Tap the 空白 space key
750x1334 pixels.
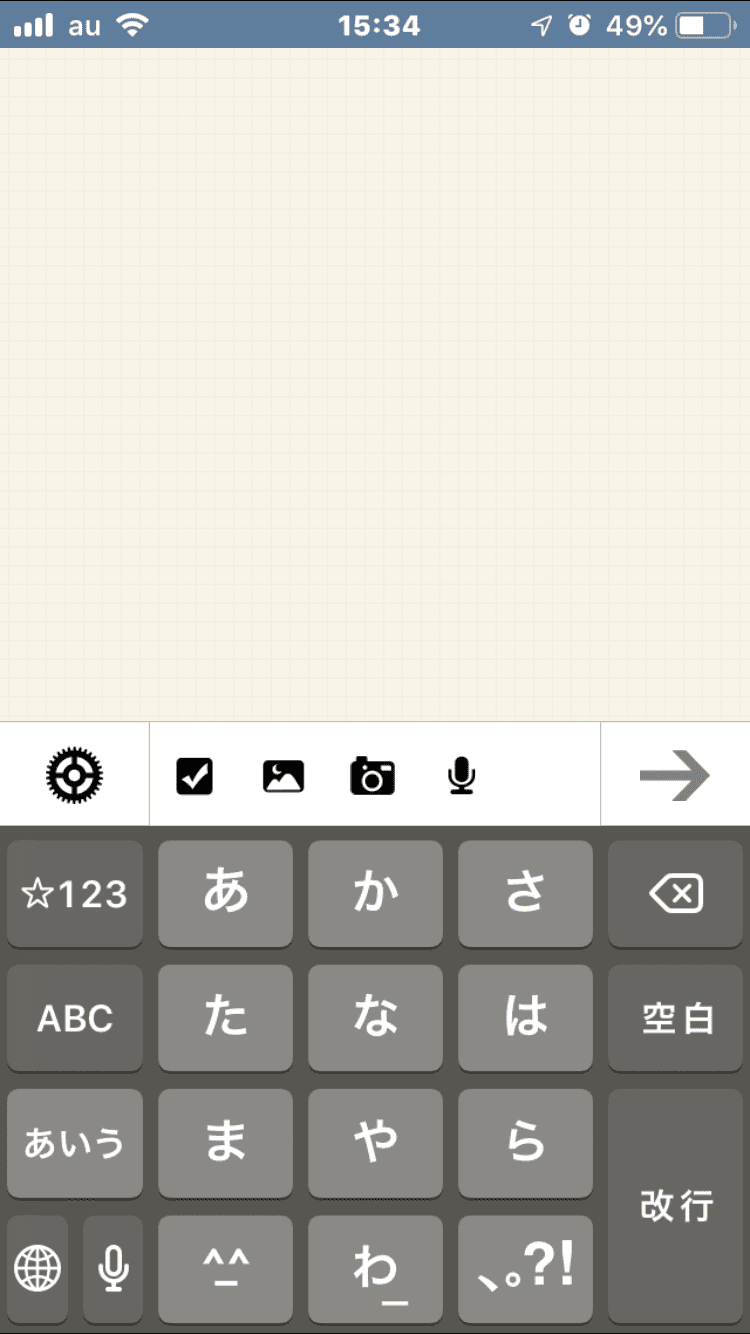676,1018
